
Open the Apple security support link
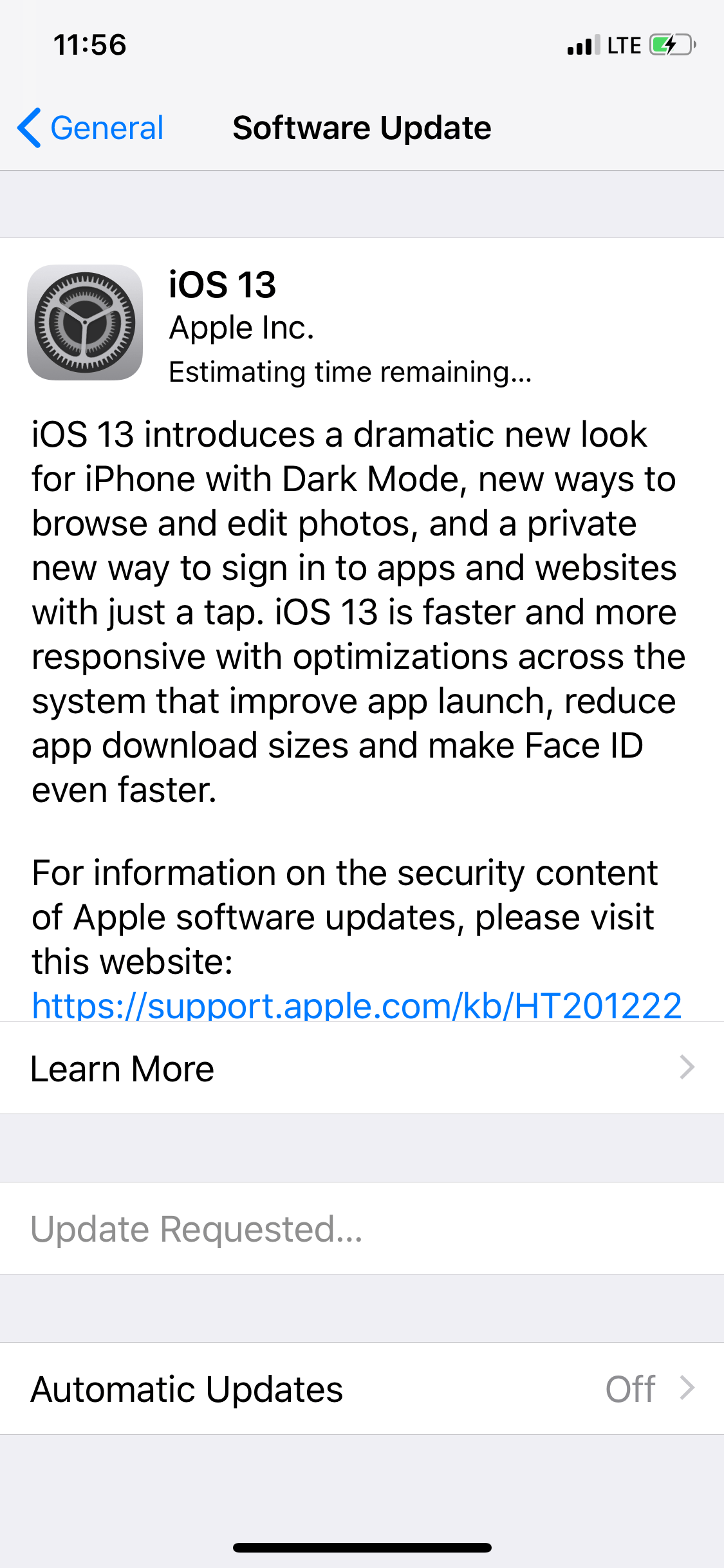(x=357, y=1005)
